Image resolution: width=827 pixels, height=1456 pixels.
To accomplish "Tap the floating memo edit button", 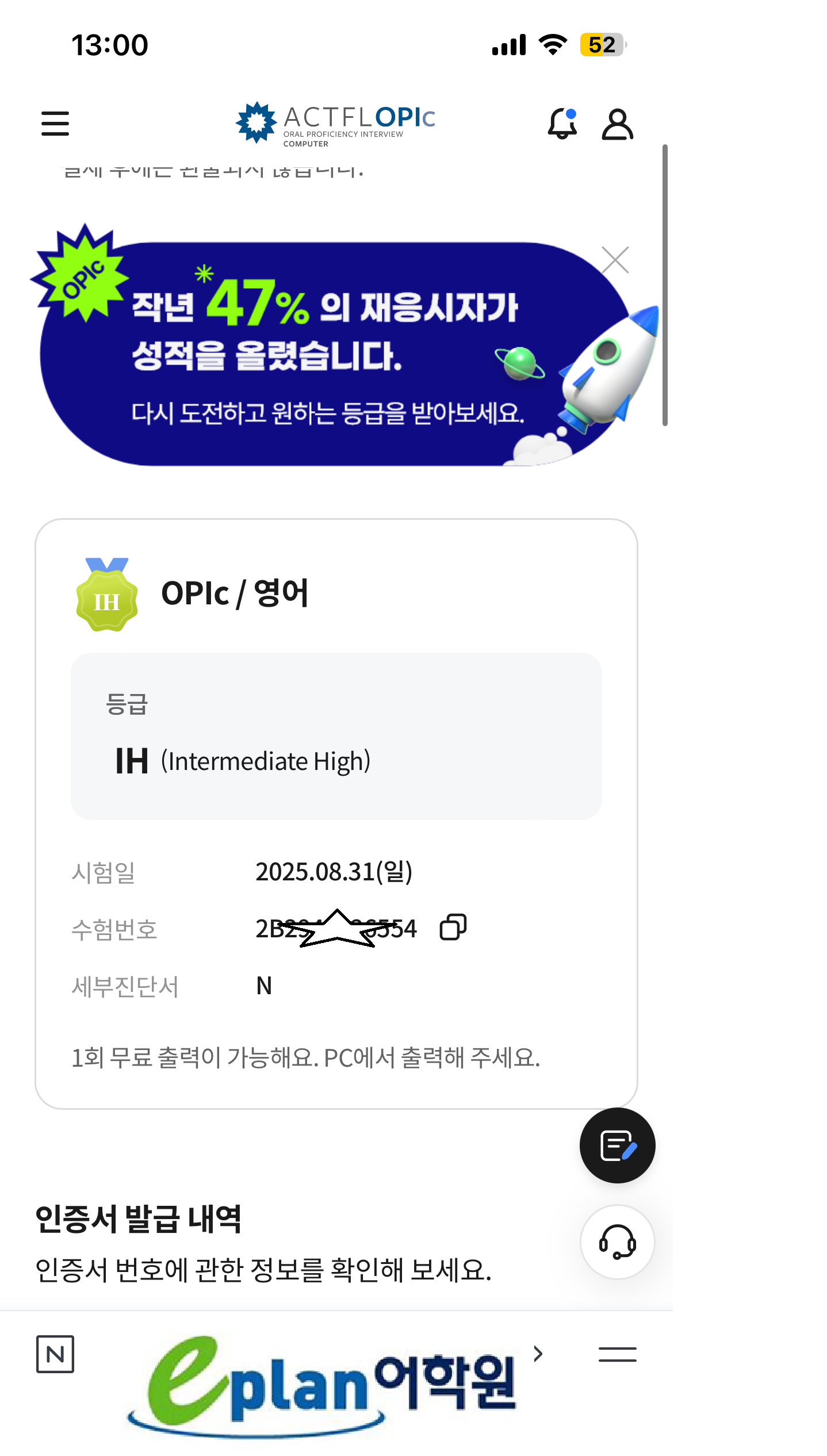I will (617, 1145).
